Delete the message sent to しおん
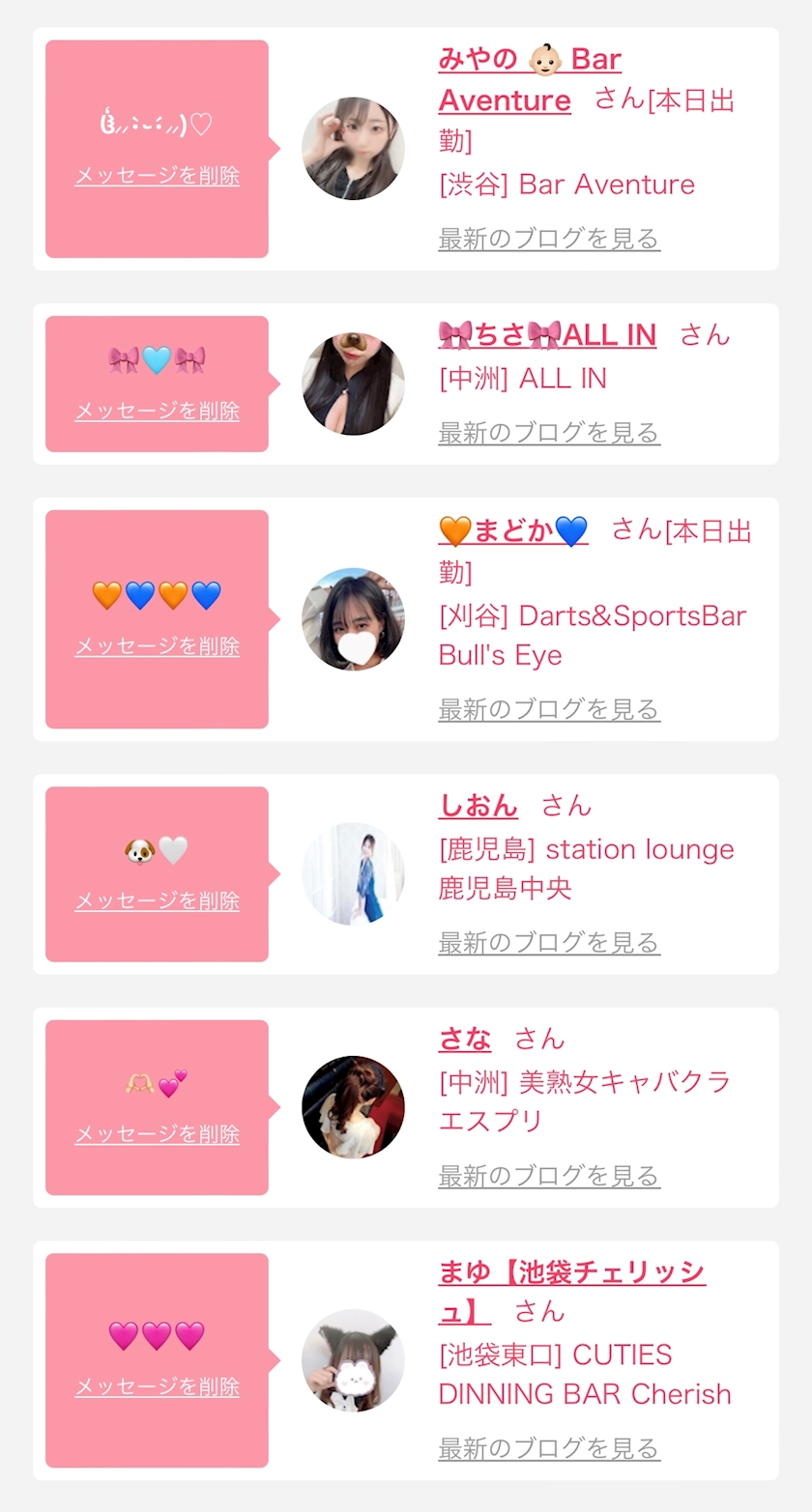This screenshot has width=812, height=1512. pos(157,900)
